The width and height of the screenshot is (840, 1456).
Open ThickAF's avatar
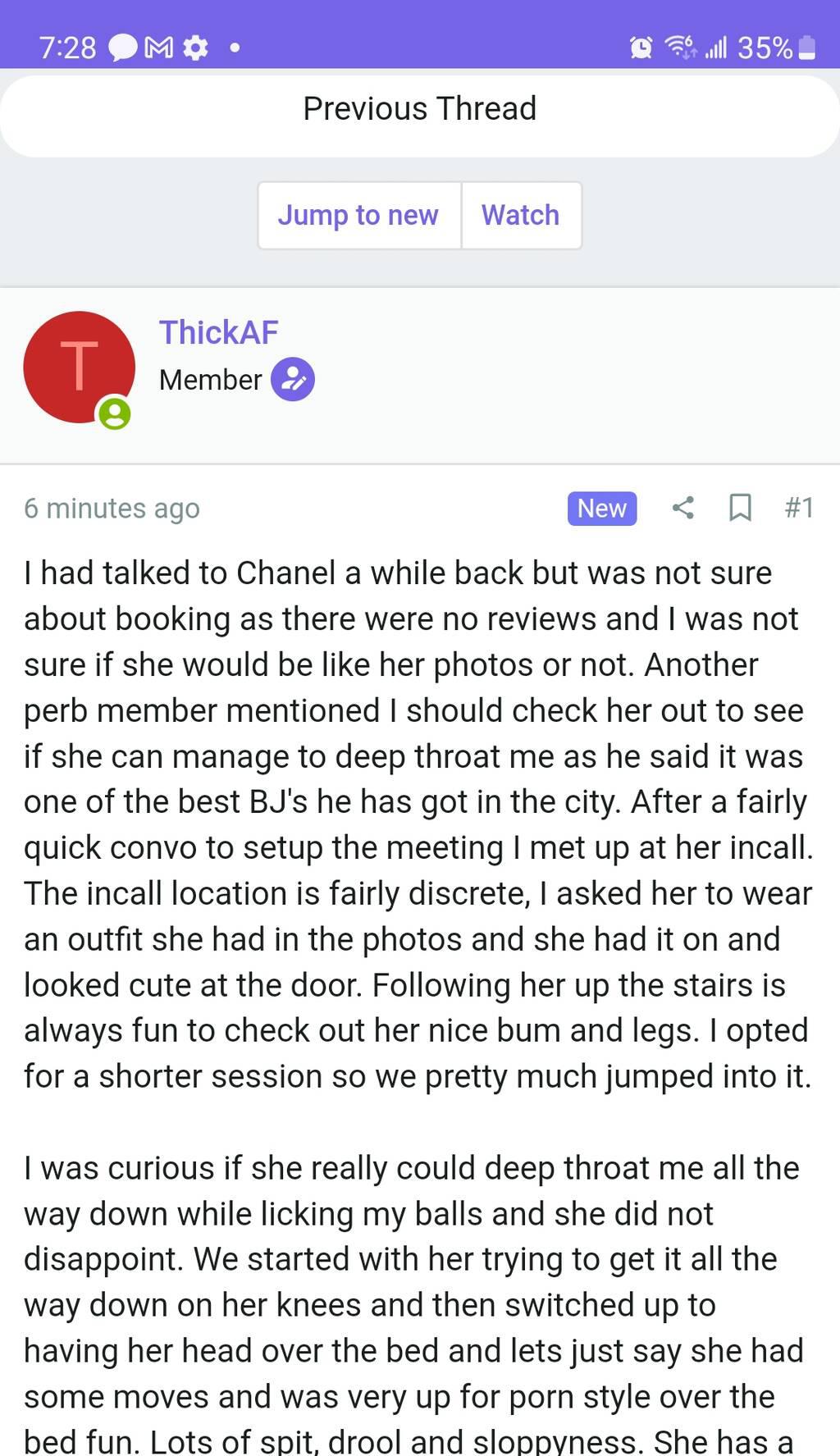click(x=79, y=367)
